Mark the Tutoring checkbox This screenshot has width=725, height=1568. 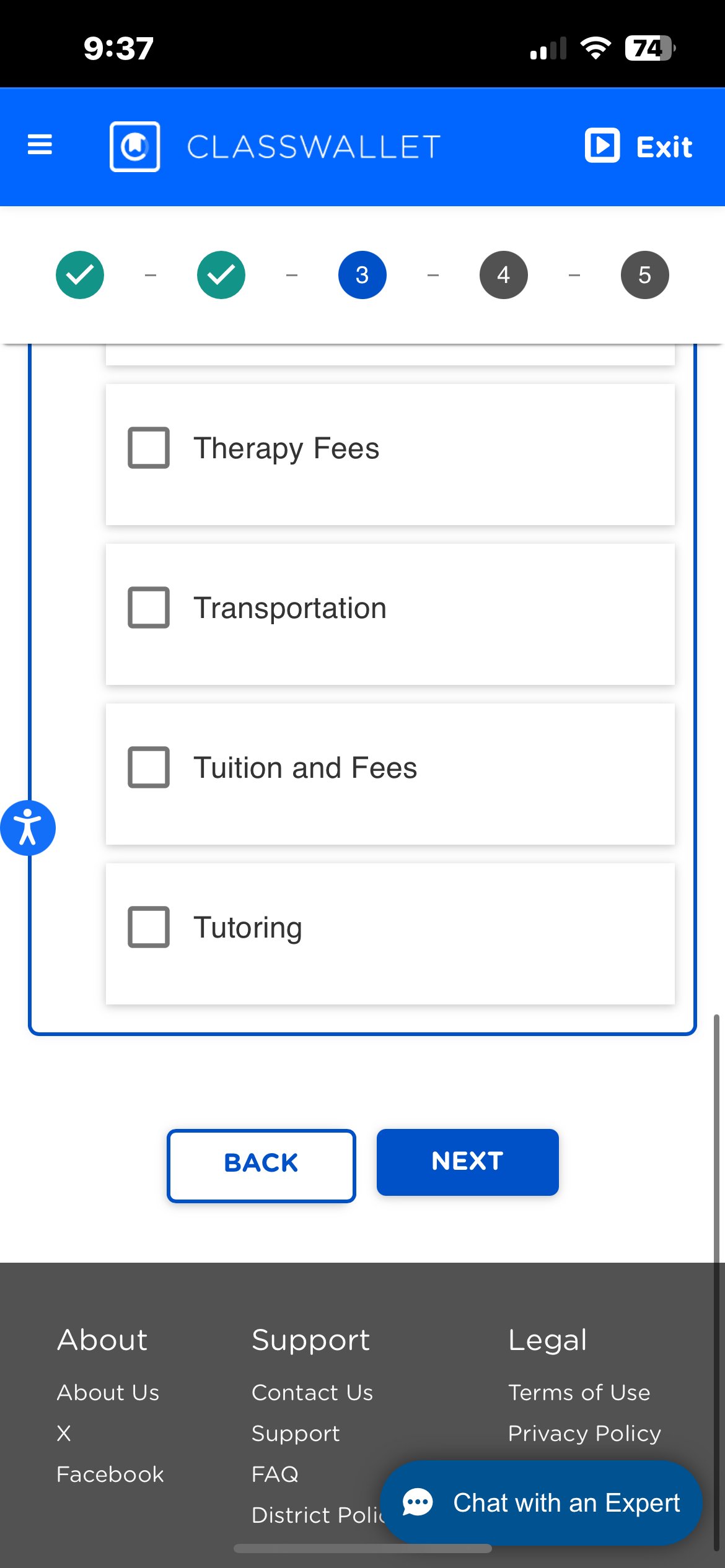click(149, 927)
